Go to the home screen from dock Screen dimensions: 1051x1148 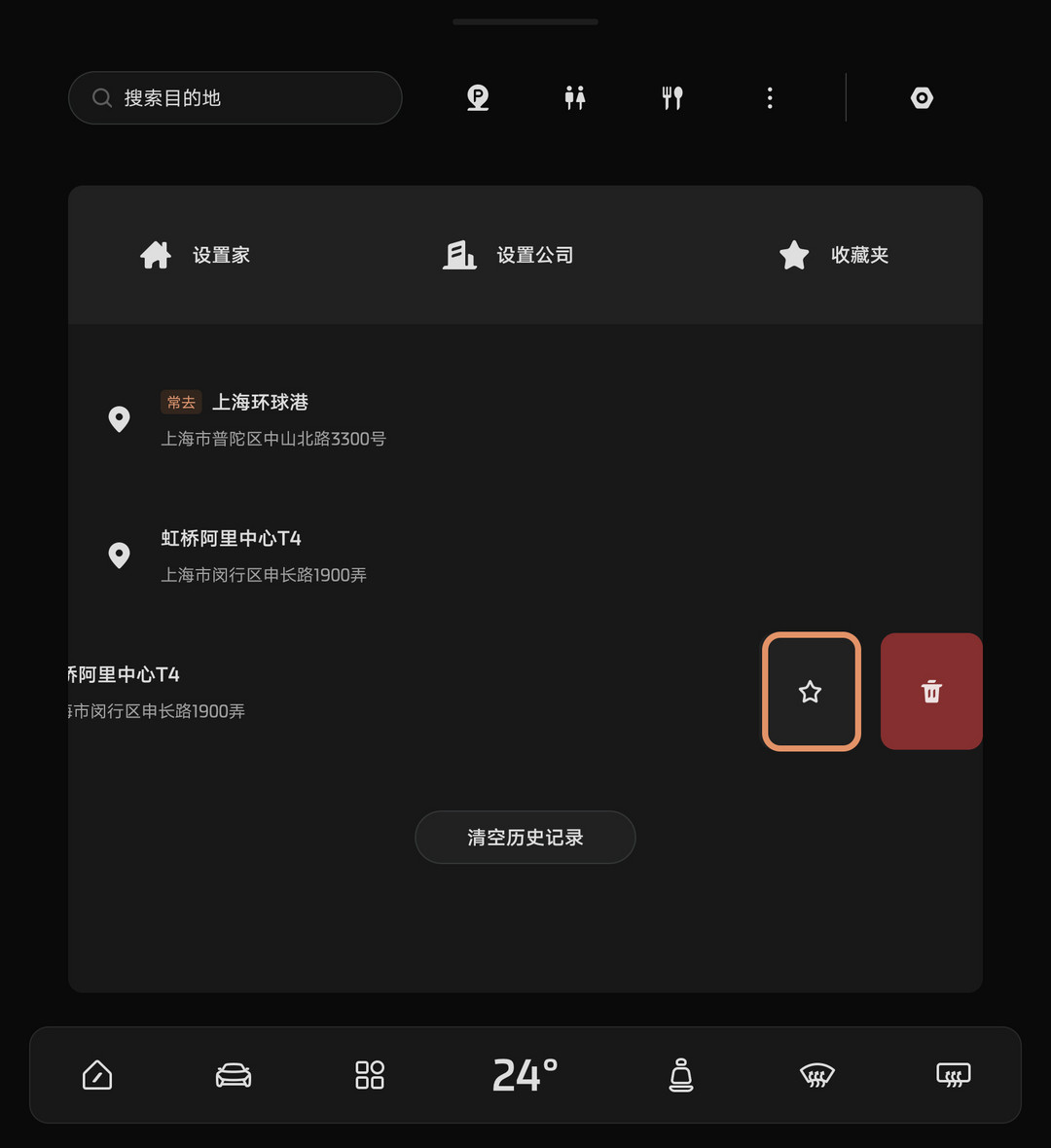97,1075
